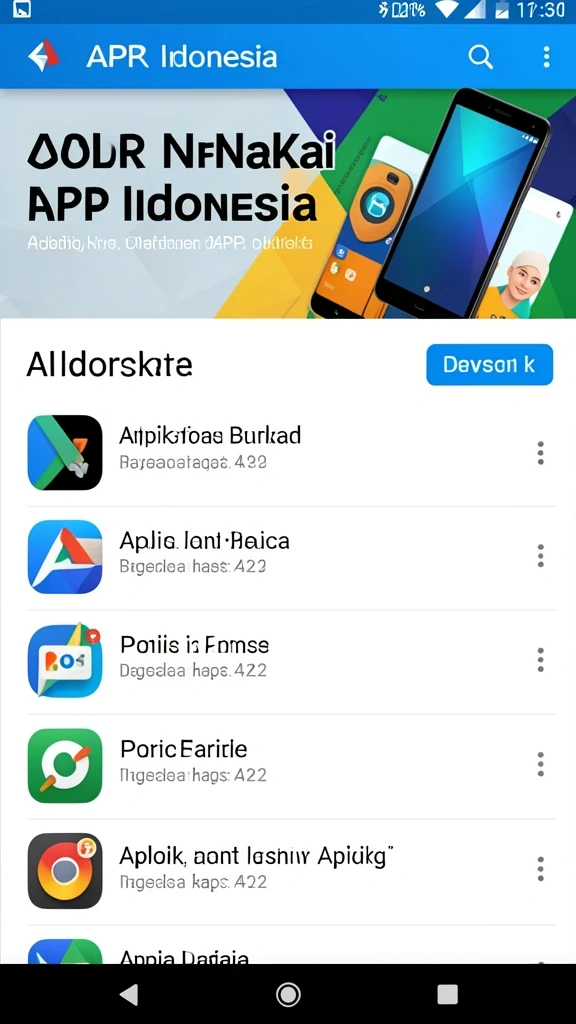Tap the blue Devson k button

coord(489,364)
